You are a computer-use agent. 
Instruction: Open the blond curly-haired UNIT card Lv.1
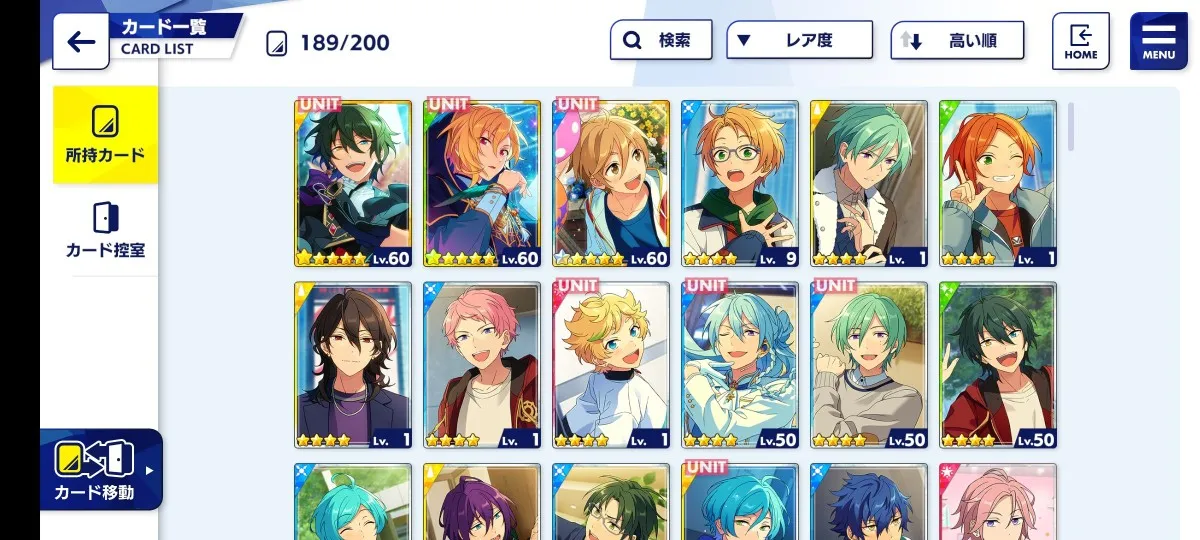coord(611,365)
